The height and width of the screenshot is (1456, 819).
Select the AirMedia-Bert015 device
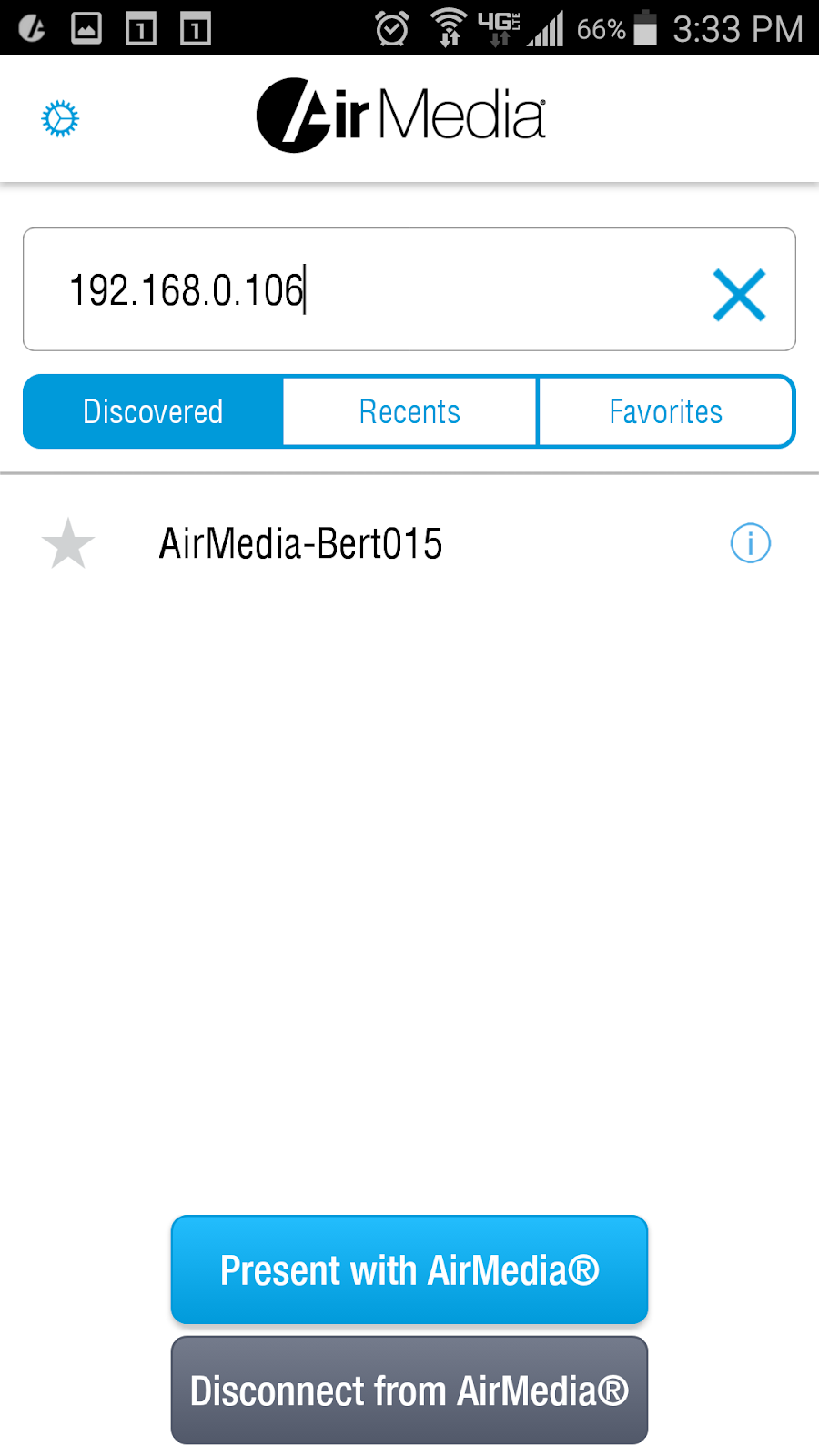pyautogui.click(x=300, y=544)
